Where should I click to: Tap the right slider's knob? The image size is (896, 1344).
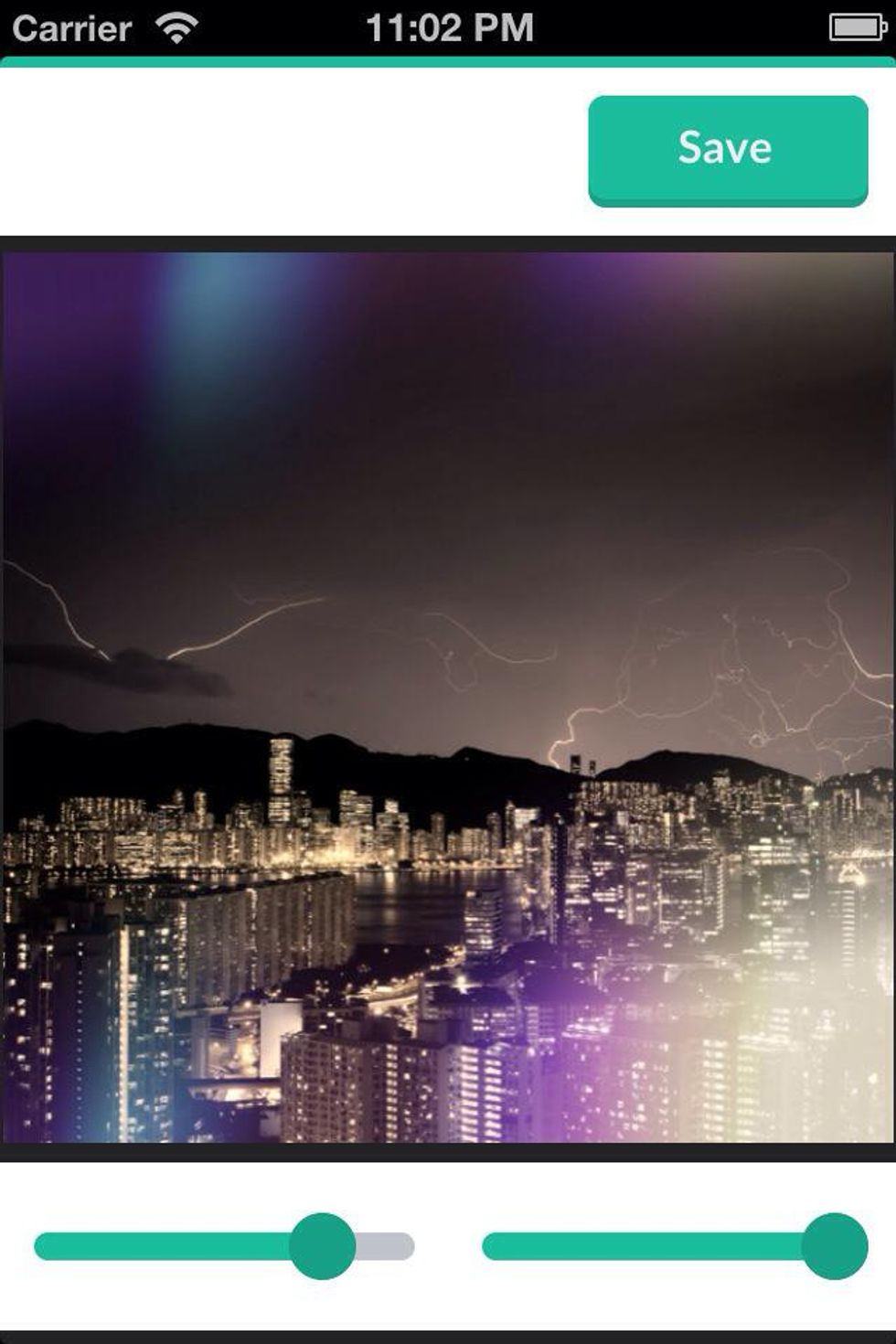(834, 1245)
